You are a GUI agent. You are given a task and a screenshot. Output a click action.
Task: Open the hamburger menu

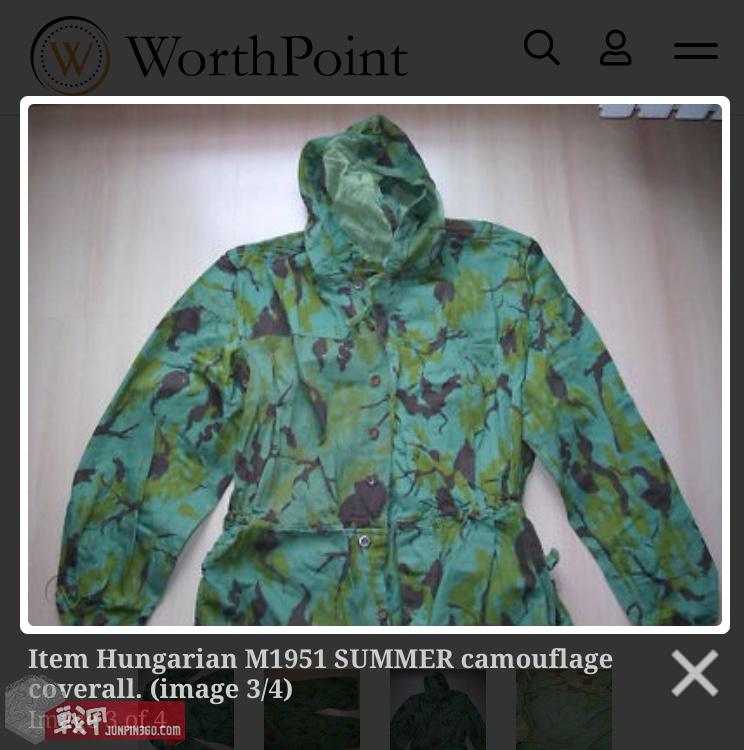(x=695, y=50)
